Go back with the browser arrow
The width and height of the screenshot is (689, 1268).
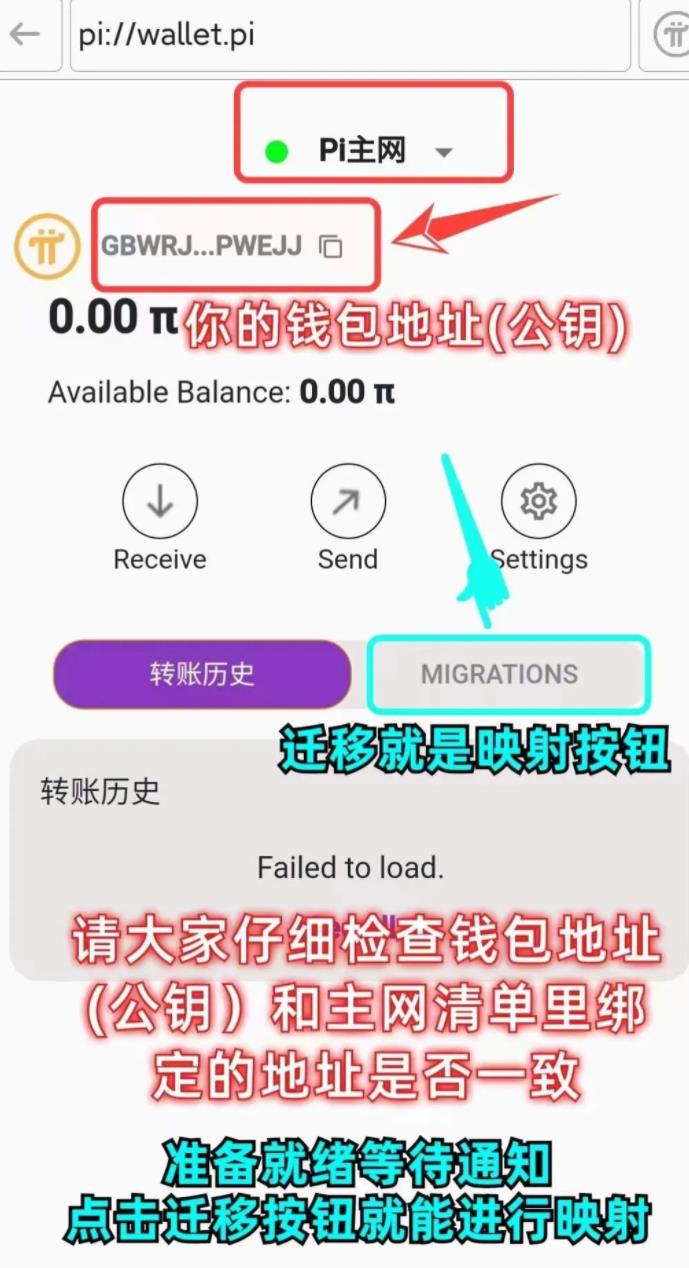(x=24, y=35)
